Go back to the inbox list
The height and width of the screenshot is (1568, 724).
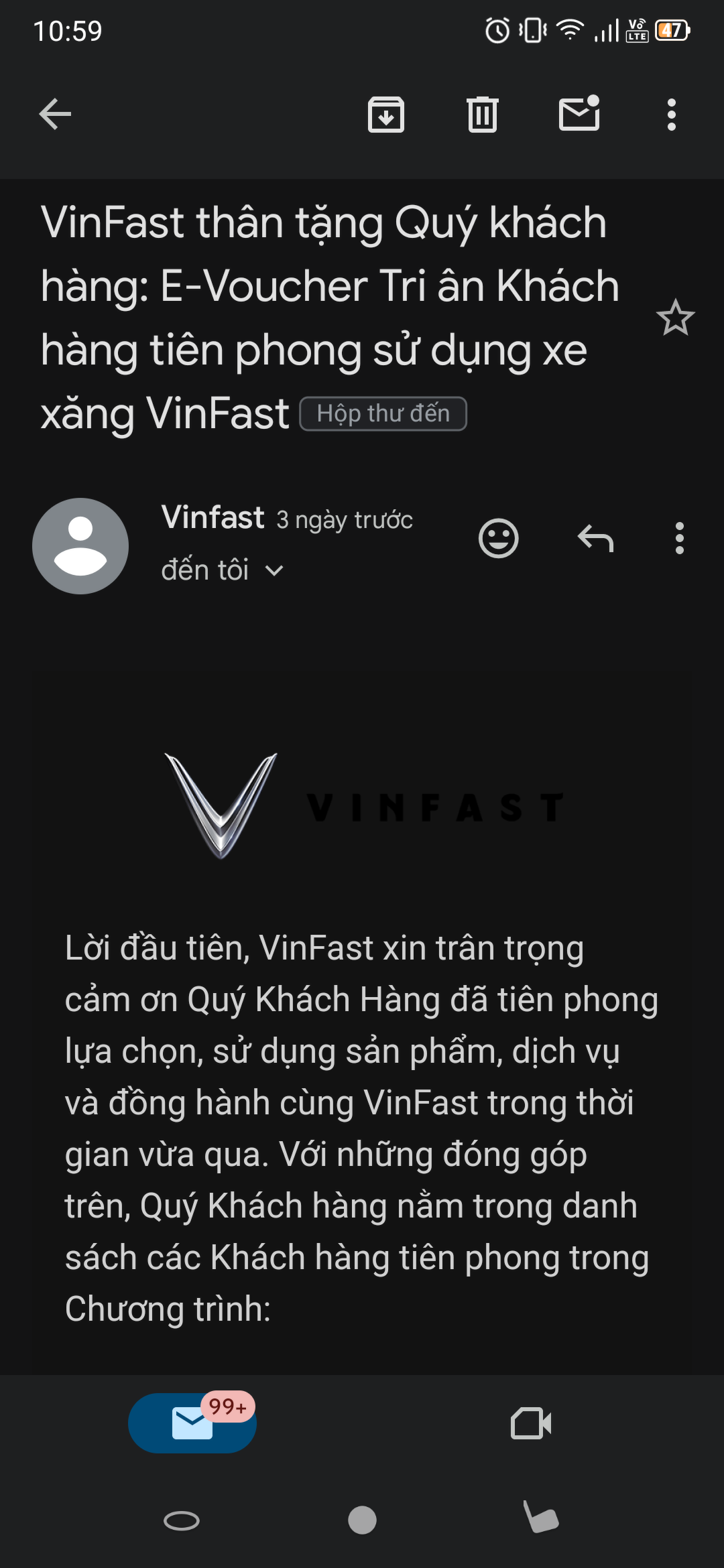[55, 114]
